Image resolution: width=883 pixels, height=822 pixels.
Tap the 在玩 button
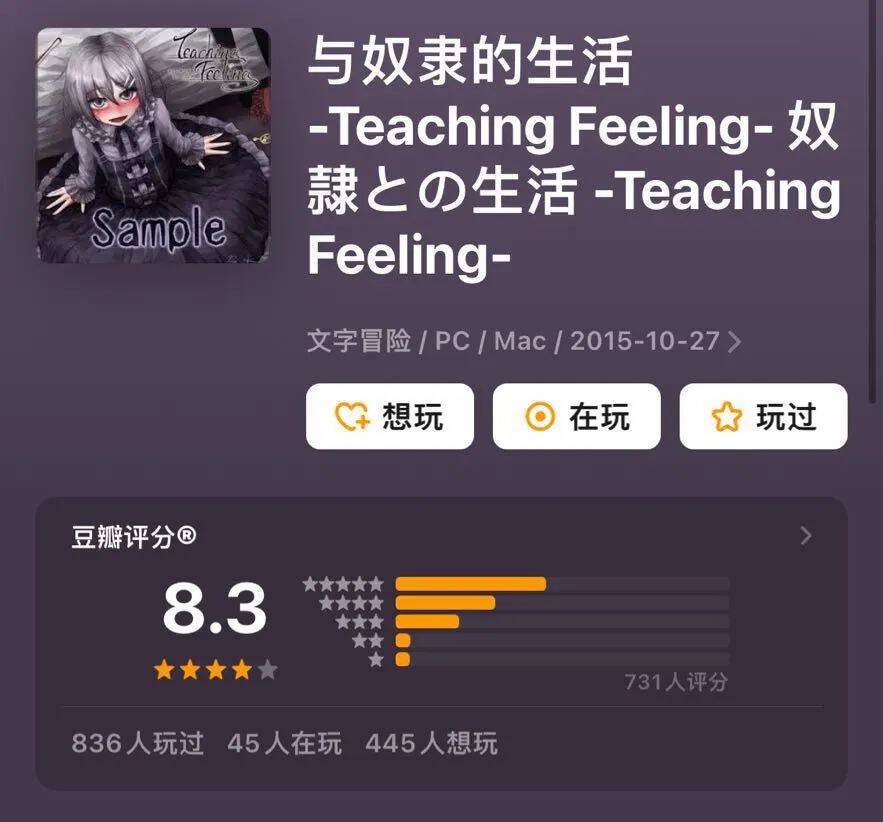pyautogui.click(x=576, y=417)
